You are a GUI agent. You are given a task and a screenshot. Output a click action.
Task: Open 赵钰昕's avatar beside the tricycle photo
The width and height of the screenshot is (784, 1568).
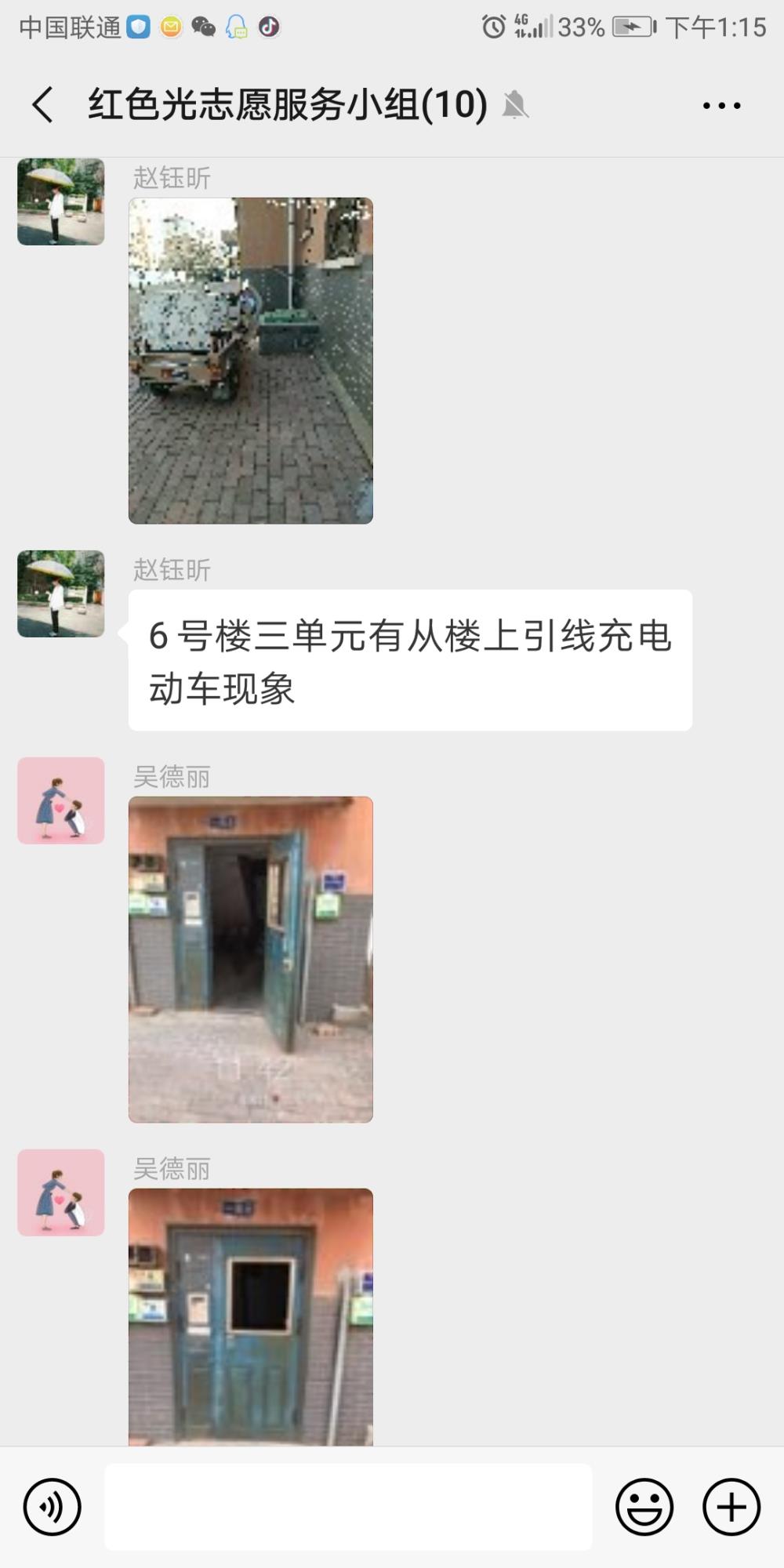point(61,201)
